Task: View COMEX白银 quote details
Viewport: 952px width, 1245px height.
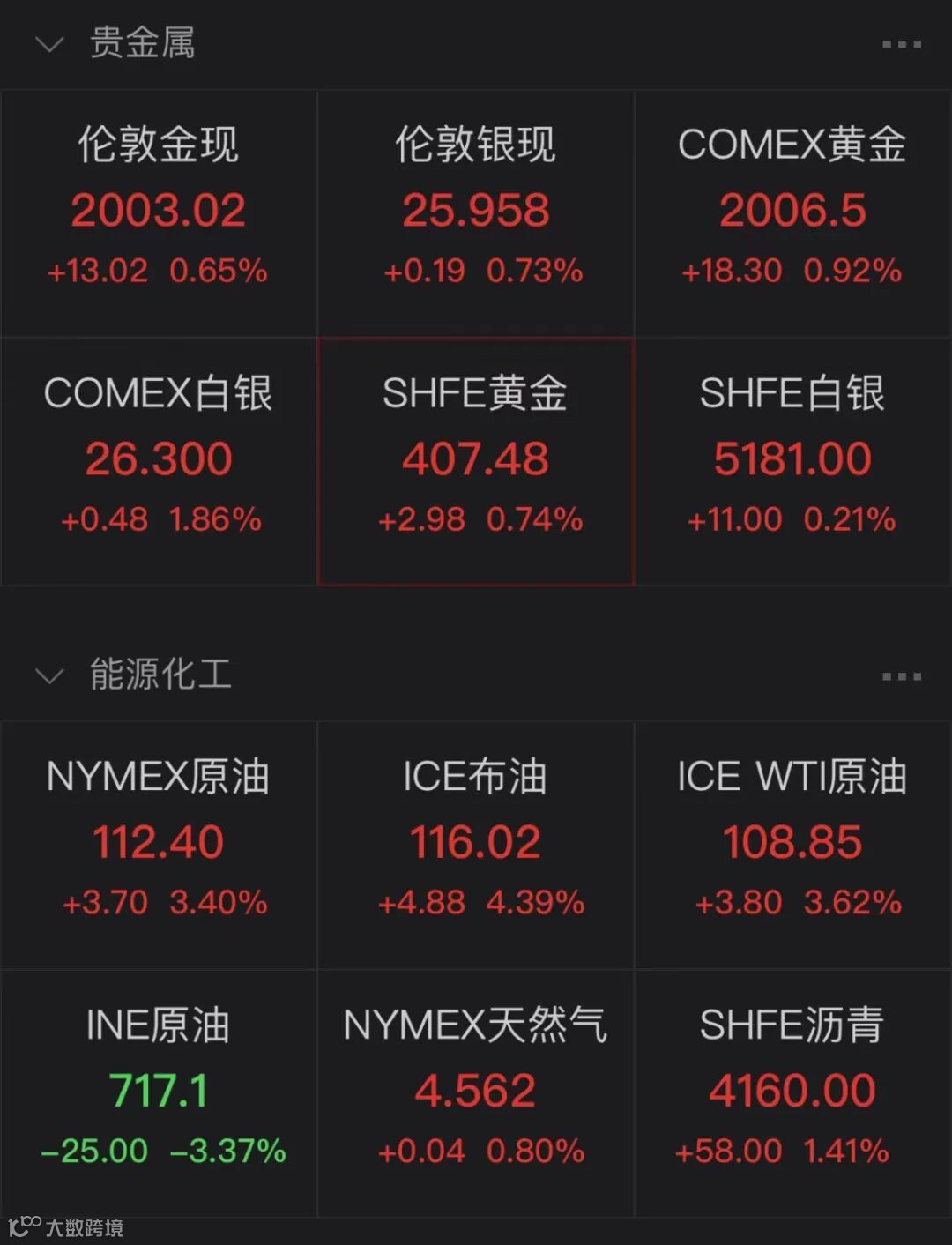Action: point(159,460)
